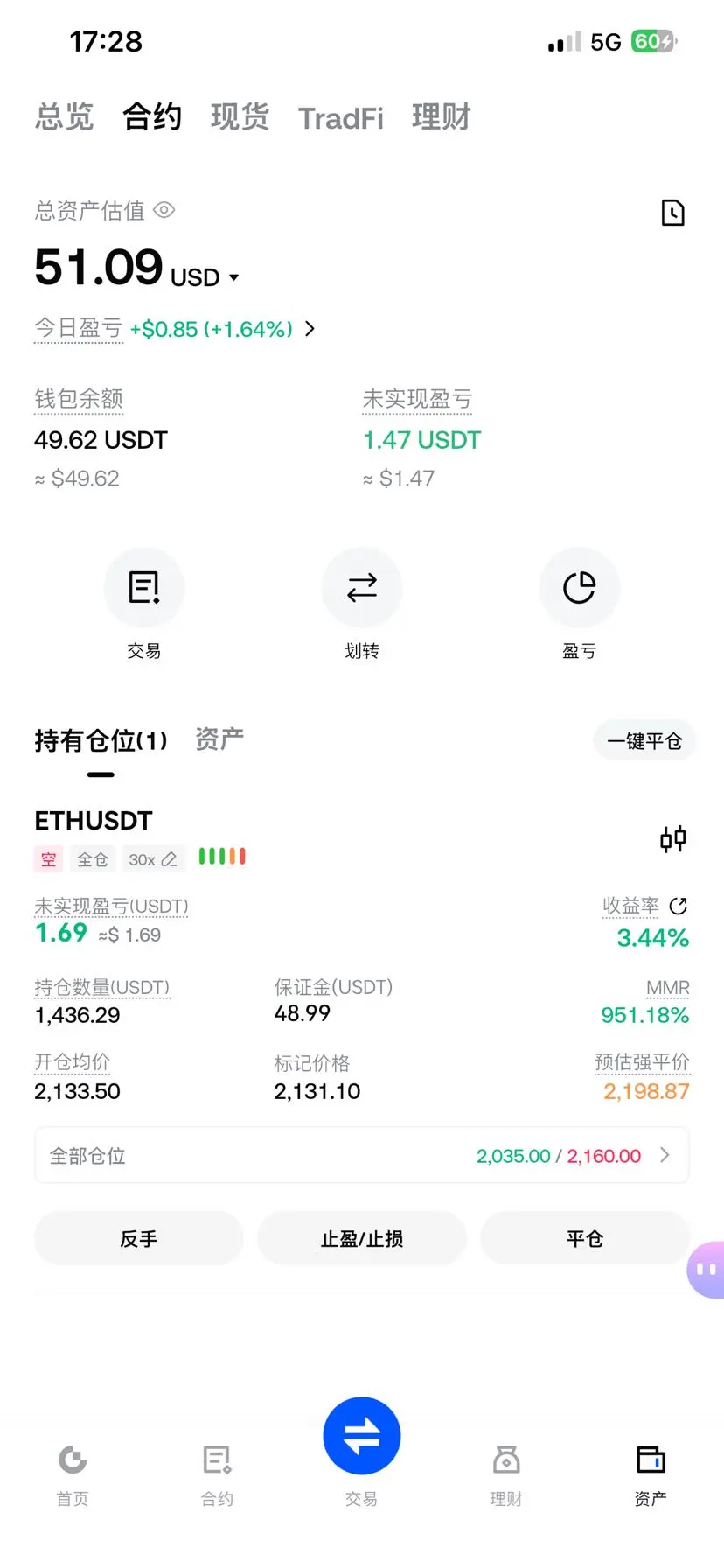Open the 全部仓位 take-profit/stop-loss row
The image size is (724, 1568).
[x=362, y=1155]
